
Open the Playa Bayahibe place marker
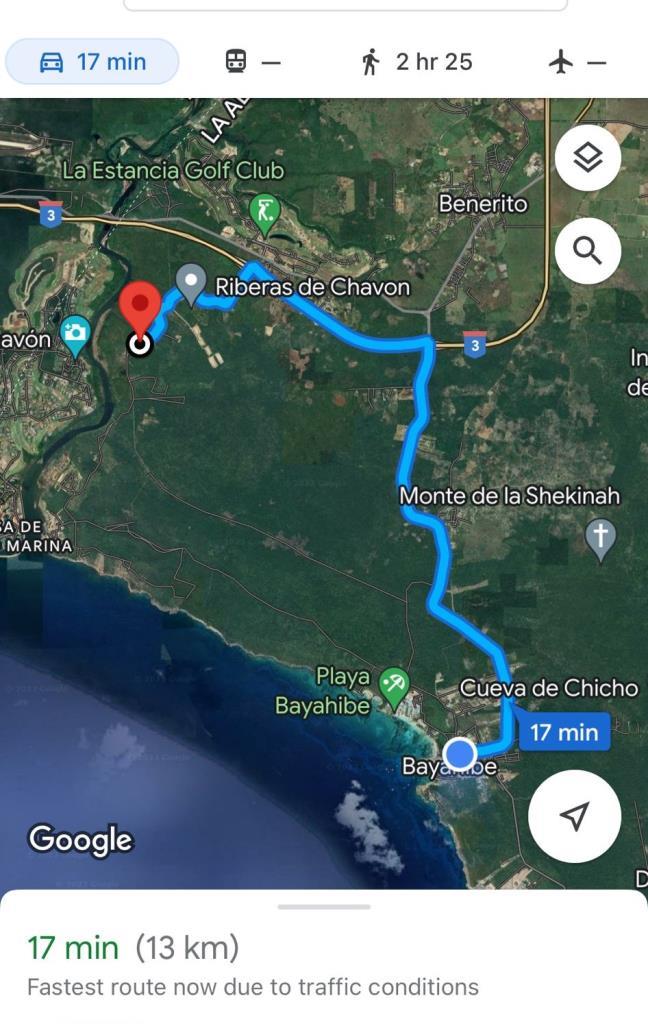coord(395,685)
